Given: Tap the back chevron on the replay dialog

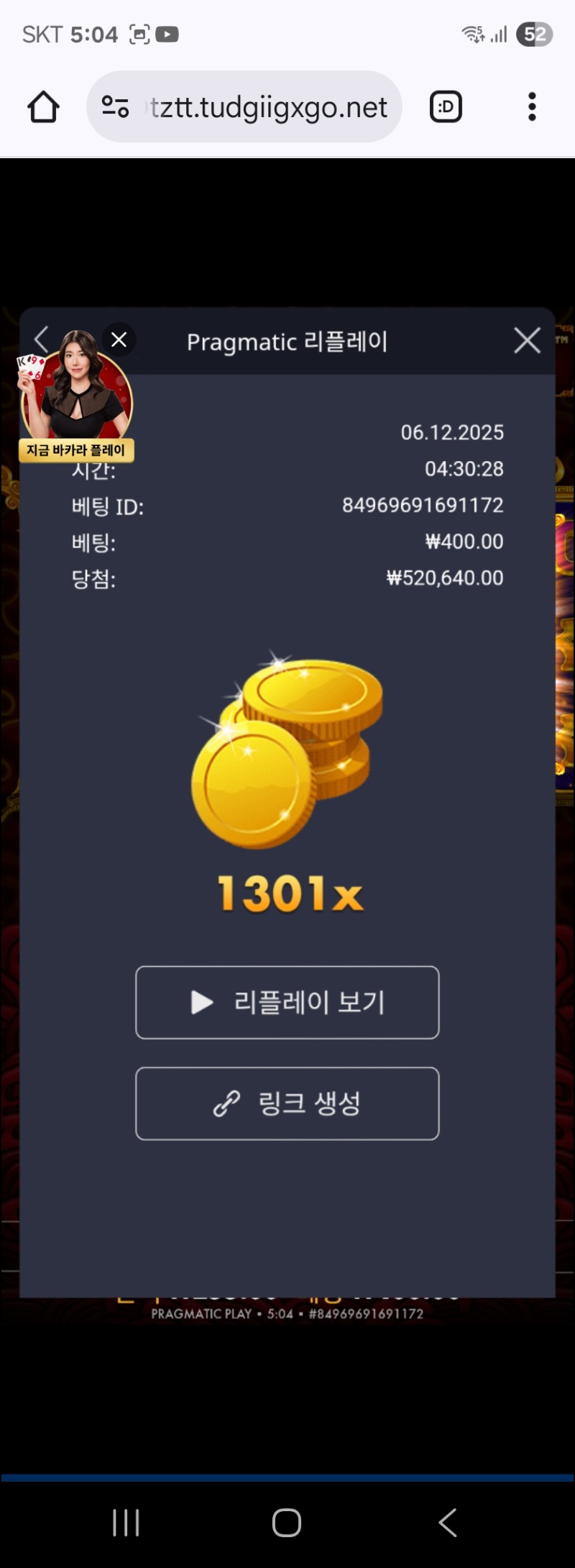Looking at the screenshot, I should (41, 339).
